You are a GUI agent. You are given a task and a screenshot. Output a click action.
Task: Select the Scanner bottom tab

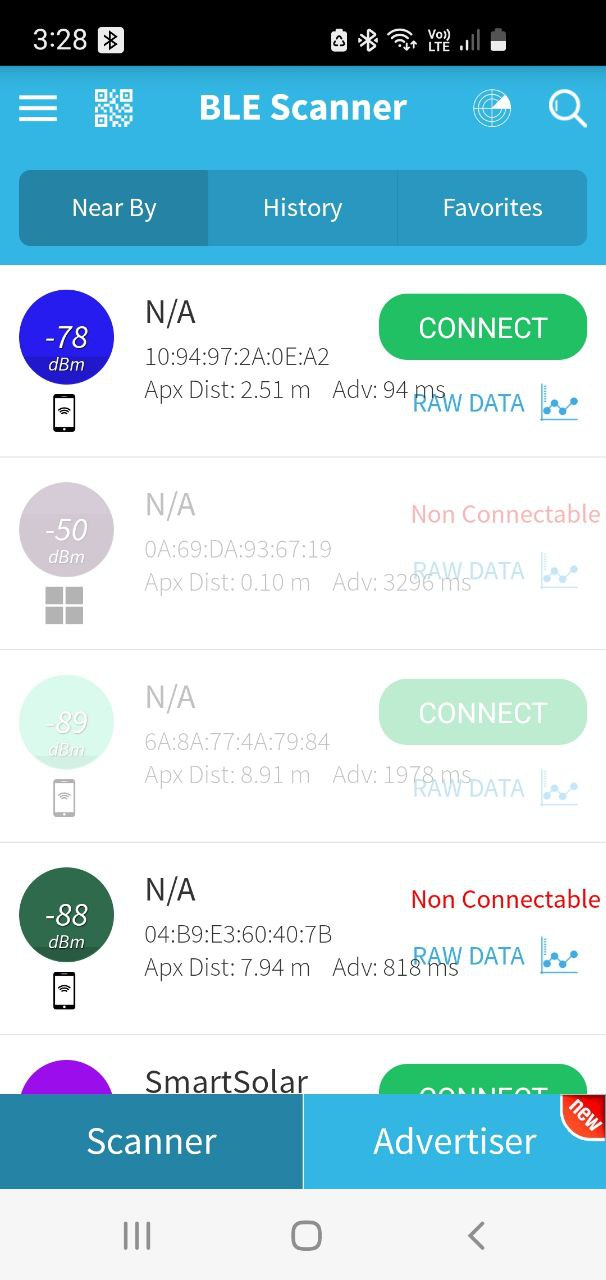pyautogui.click(x=151, y=1141)
